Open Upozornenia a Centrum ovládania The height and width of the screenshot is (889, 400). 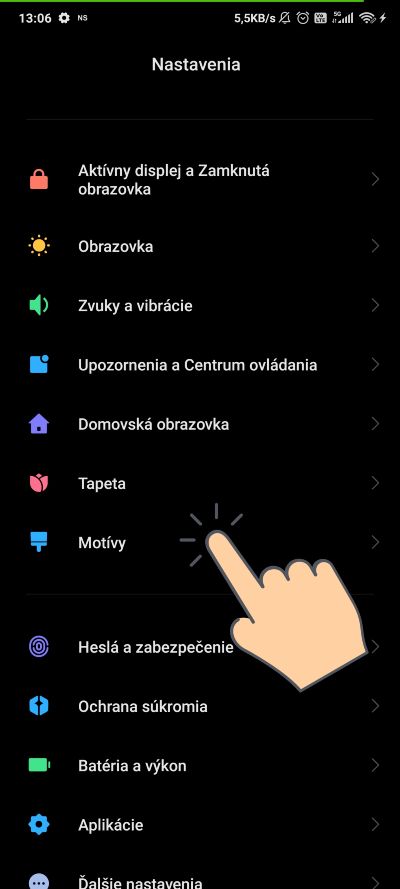(200, 365)
